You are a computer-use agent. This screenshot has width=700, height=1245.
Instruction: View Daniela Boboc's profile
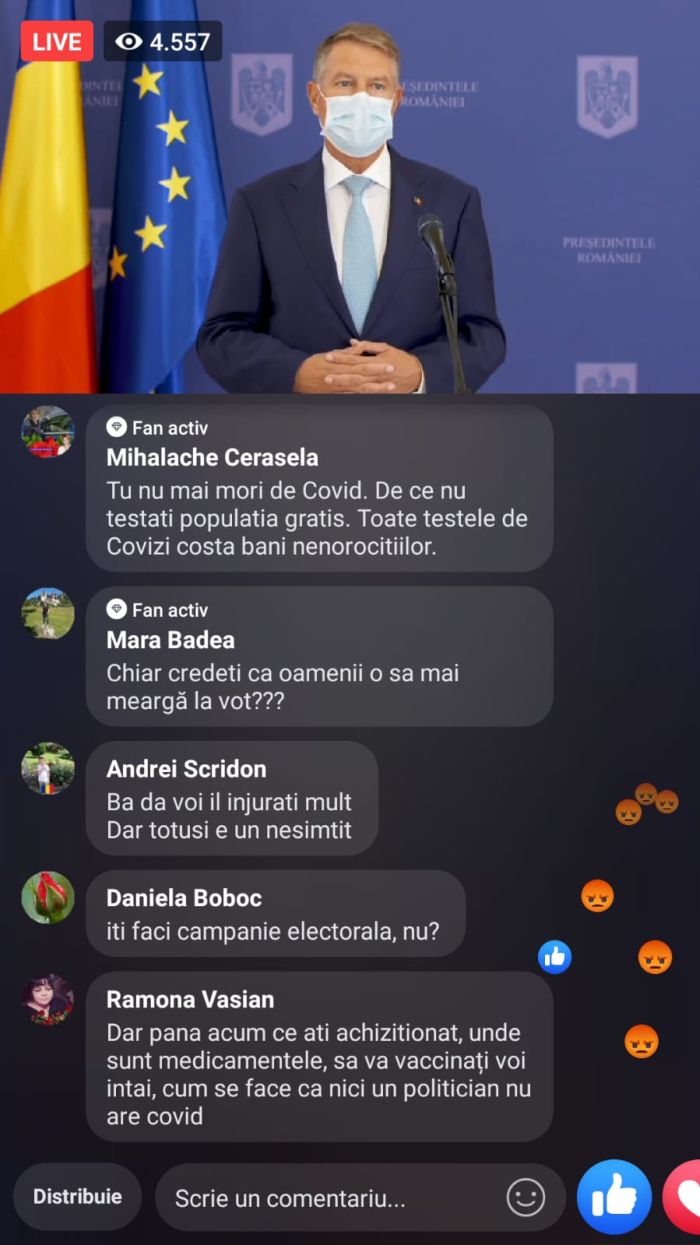[48, 897]
